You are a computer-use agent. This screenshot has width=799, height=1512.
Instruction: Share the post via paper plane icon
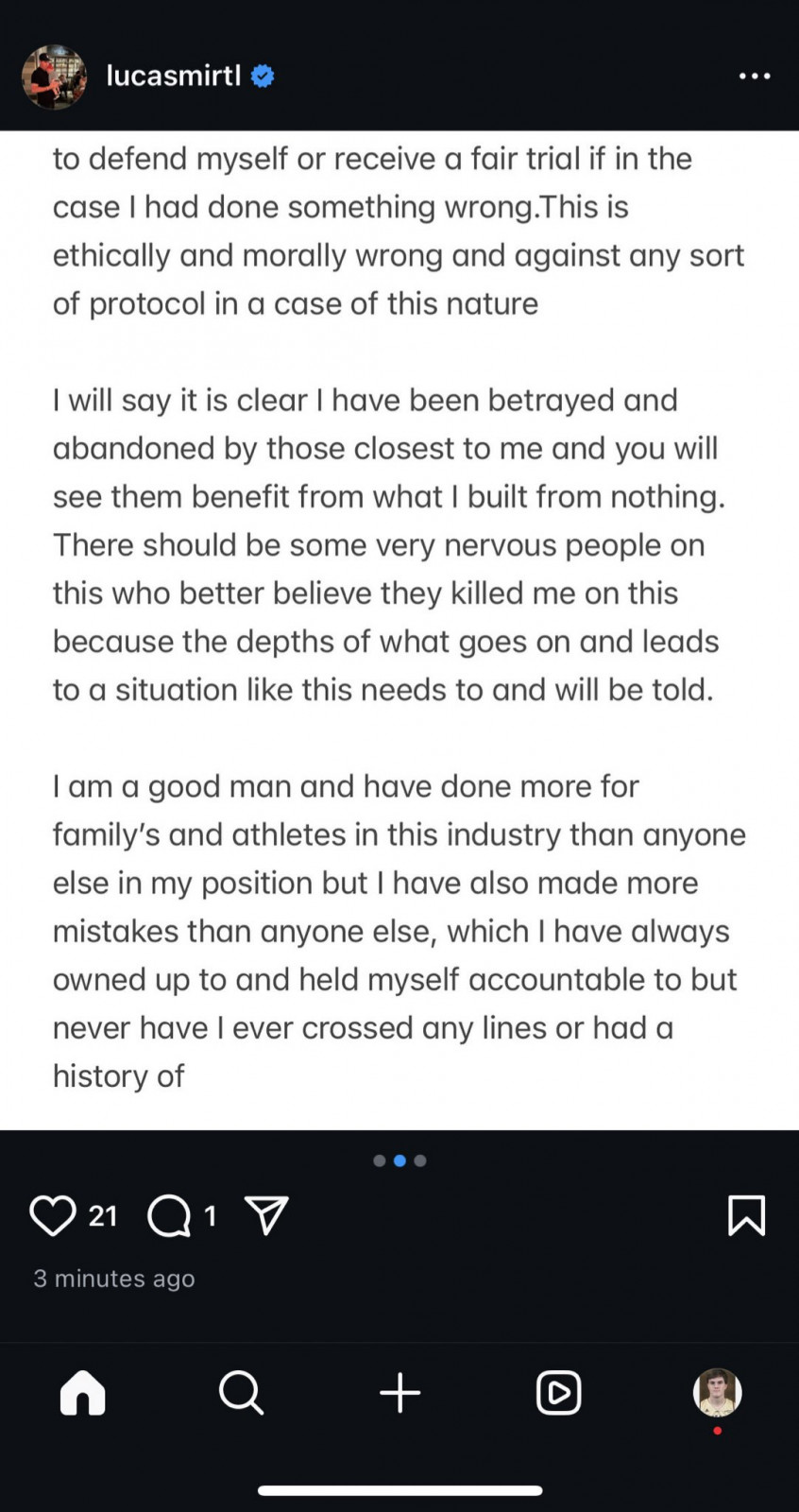point(266,1215)
